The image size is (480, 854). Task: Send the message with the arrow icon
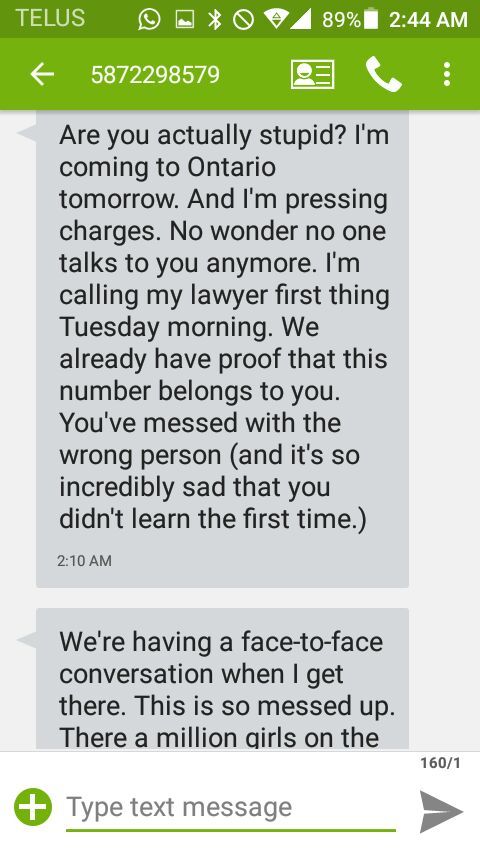click(441, 812)
